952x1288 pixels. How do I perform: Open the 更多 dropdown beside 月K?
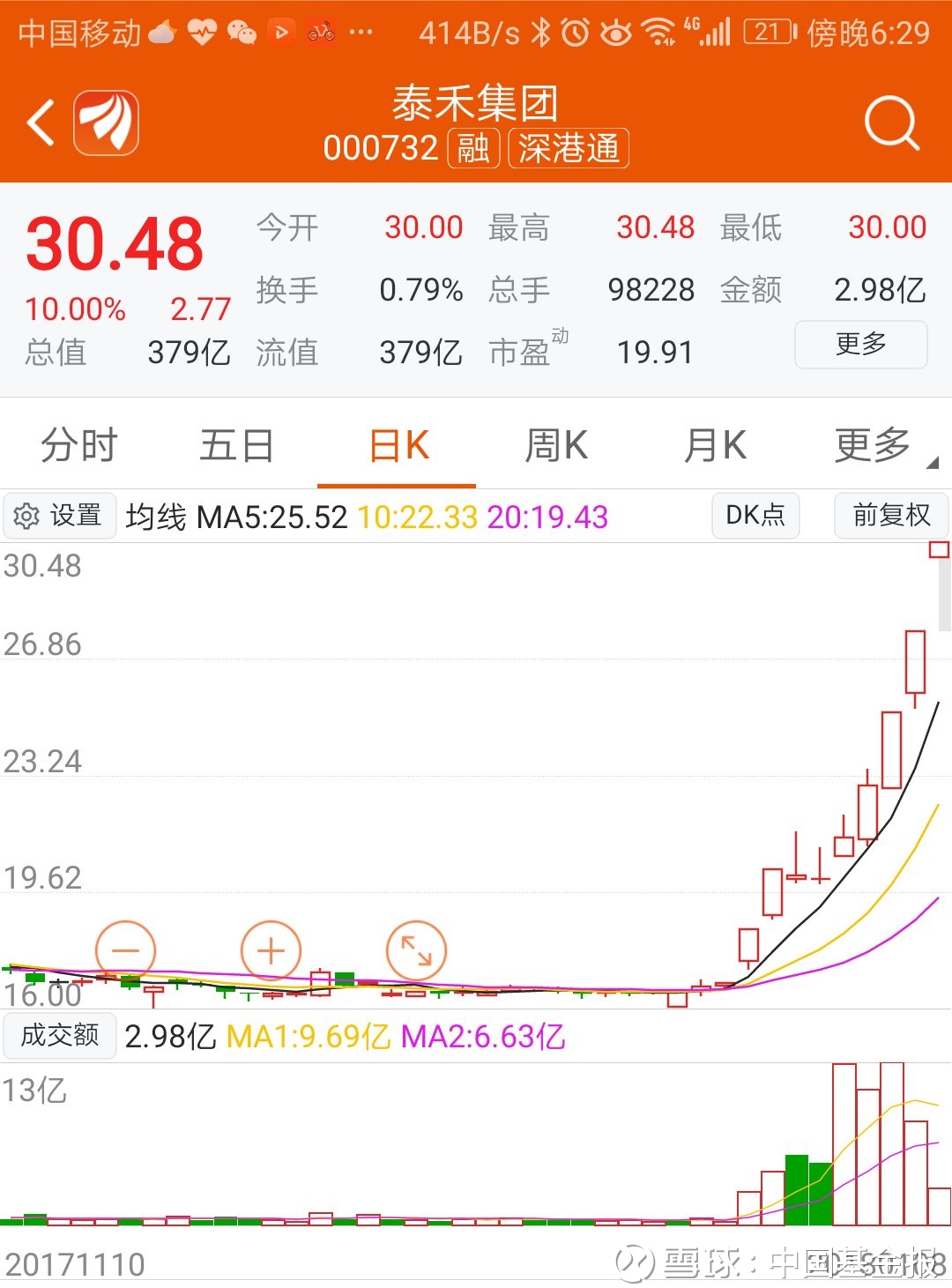coord(874,445)
